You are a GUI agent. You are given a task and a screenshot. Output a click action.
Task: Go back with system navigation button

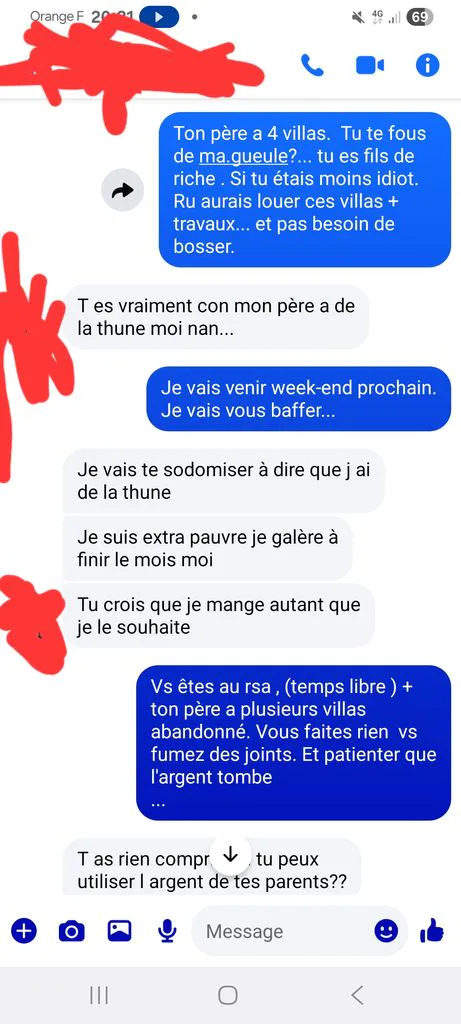(357, 995)
